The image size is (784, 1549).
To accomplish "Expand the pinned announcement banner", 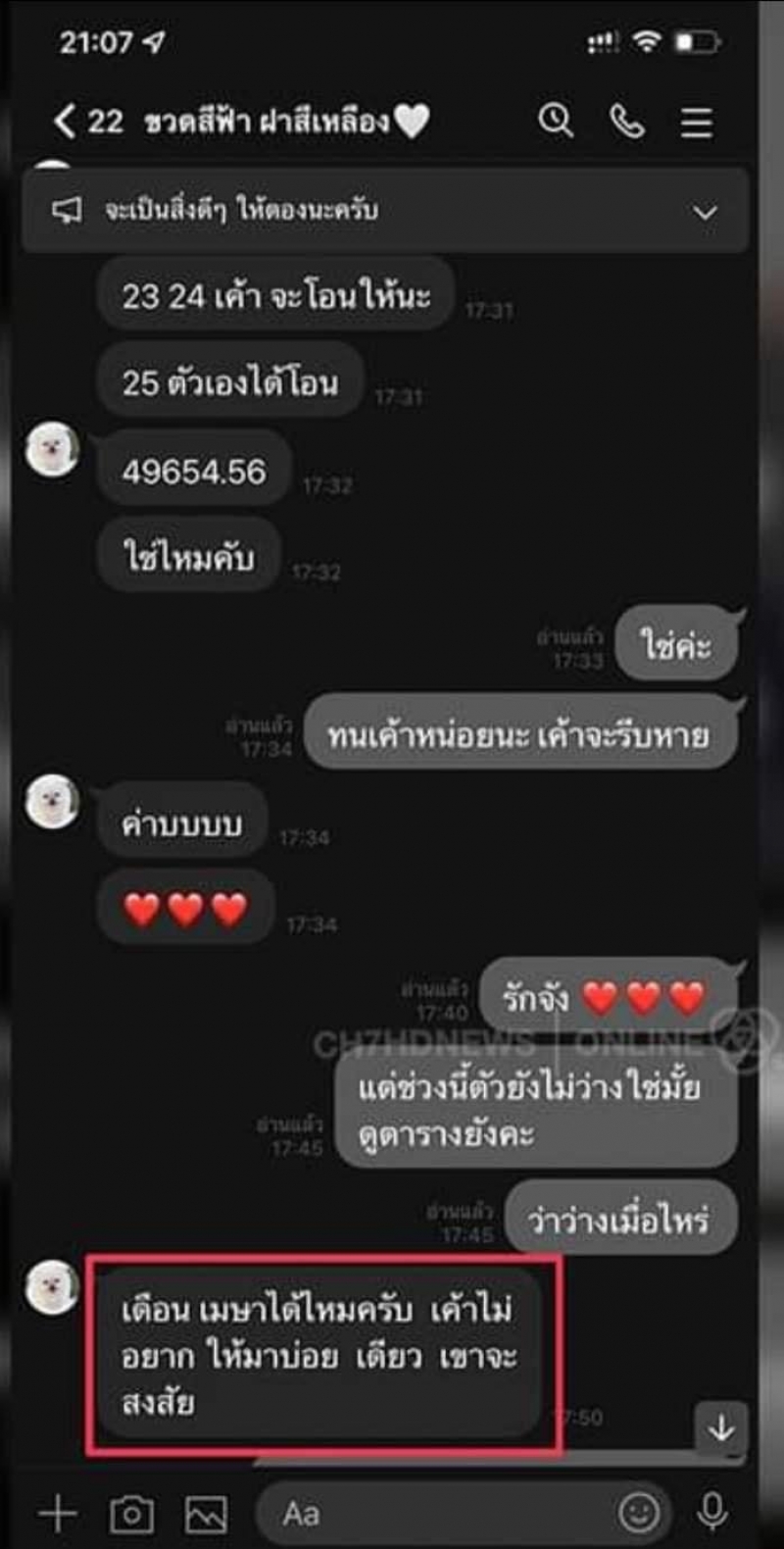I will [x=705, y=212].
